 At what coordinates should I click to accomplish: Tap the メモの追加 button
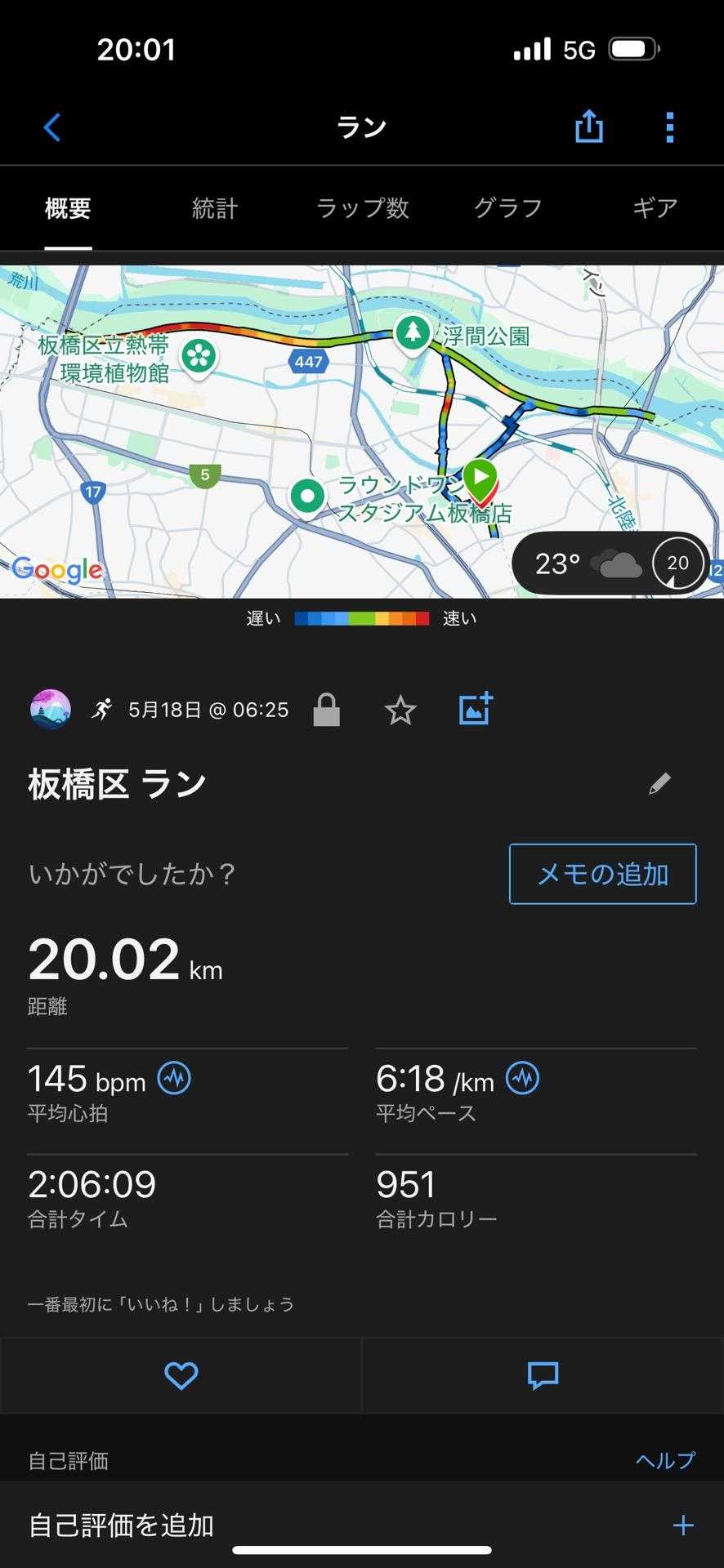coord(602,874)
